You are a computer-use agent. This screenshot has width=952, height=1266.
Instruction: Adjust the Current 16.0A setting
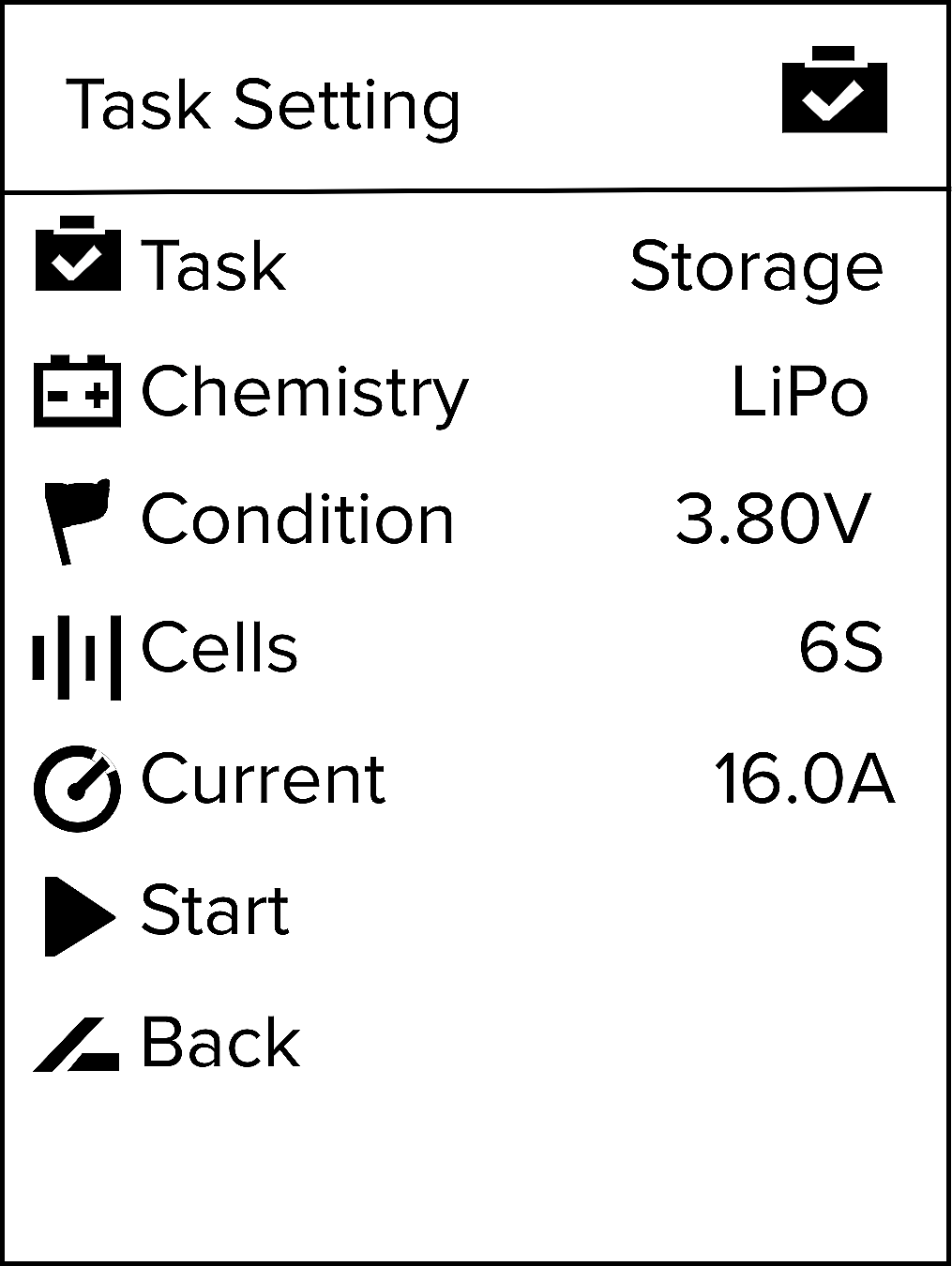(x=803, y=779)
